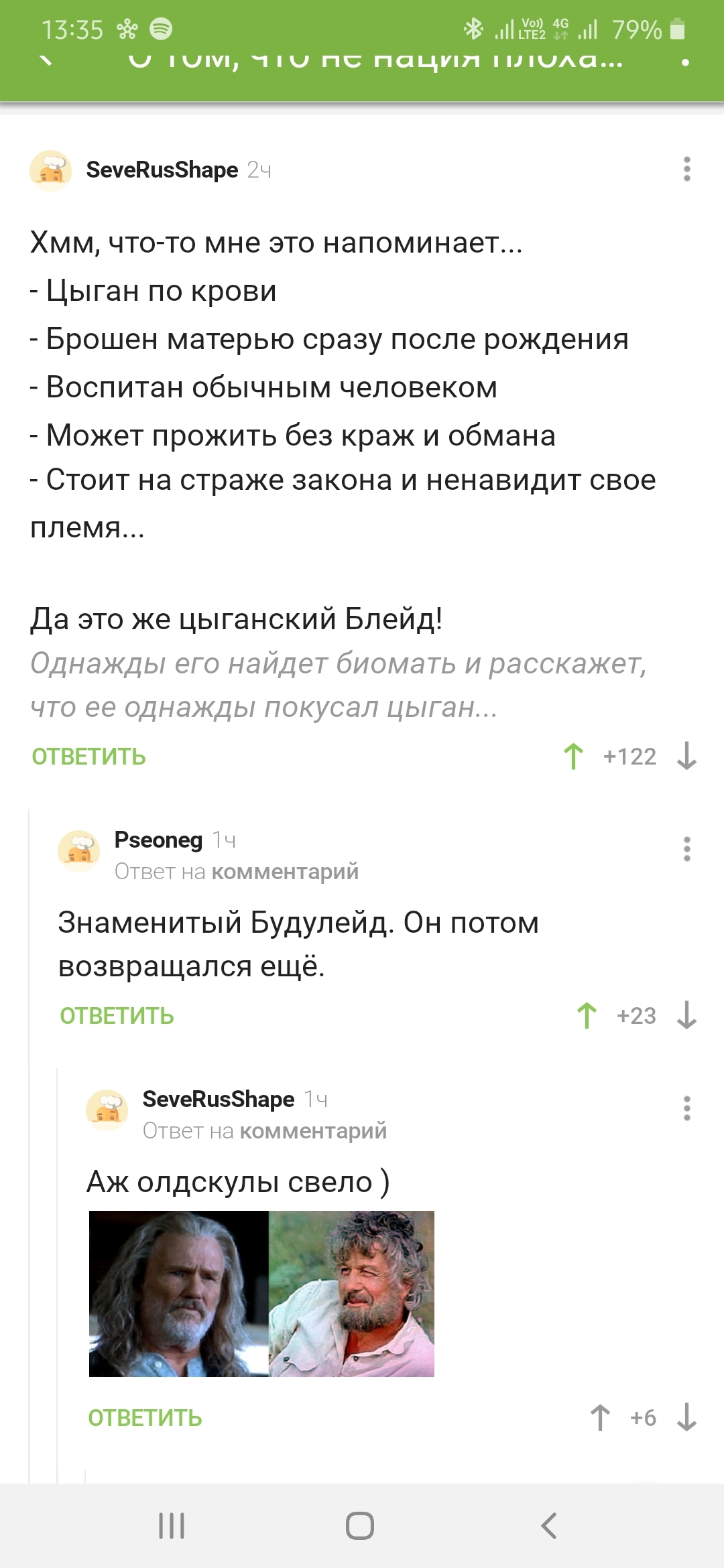
Task: Reply to the цыганский Блейд comment
Action: [89, 757]
